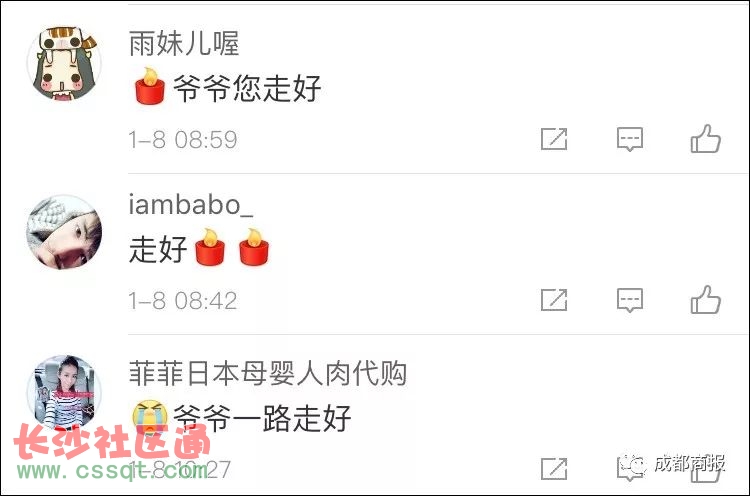Screen dimensions: 750x496
Task: Like 雨妹儿喔's comment
Action: click(x=706, y=139)
